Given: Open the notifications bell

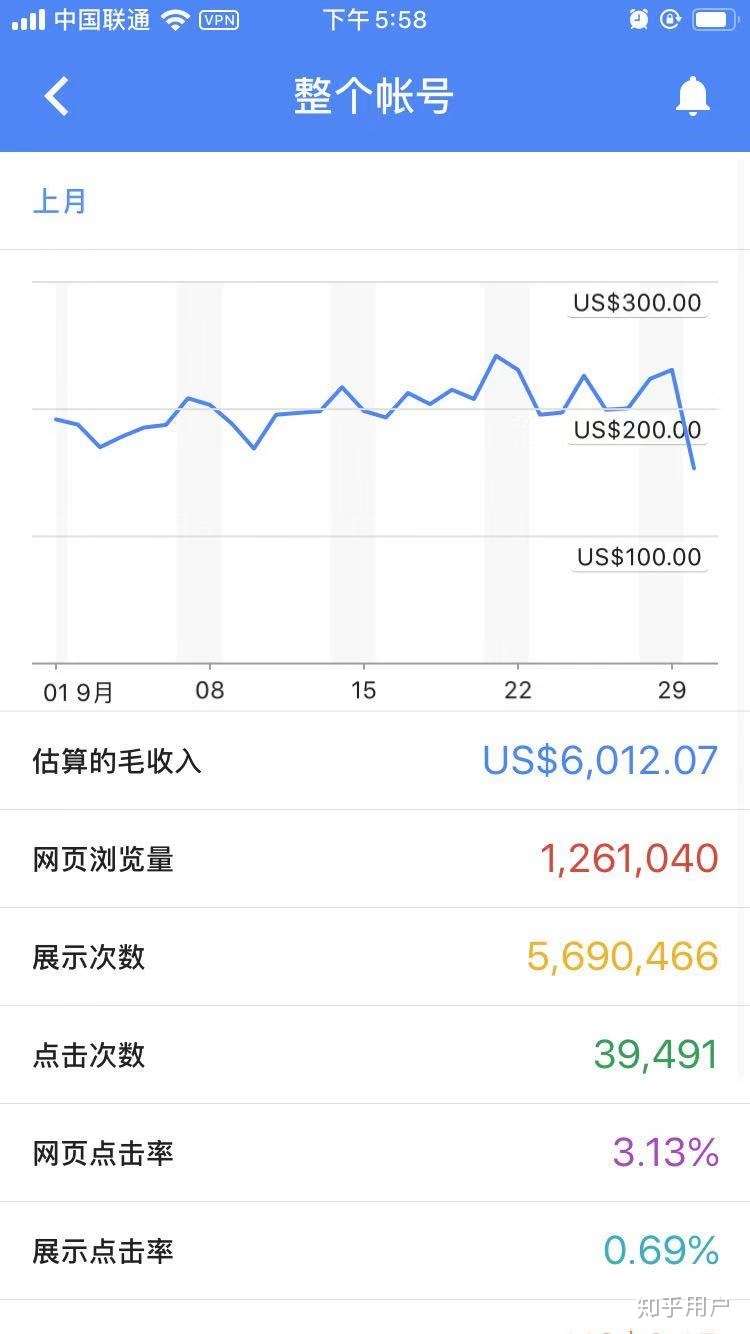Looking at the screenshot, I should tap(692, 96).
